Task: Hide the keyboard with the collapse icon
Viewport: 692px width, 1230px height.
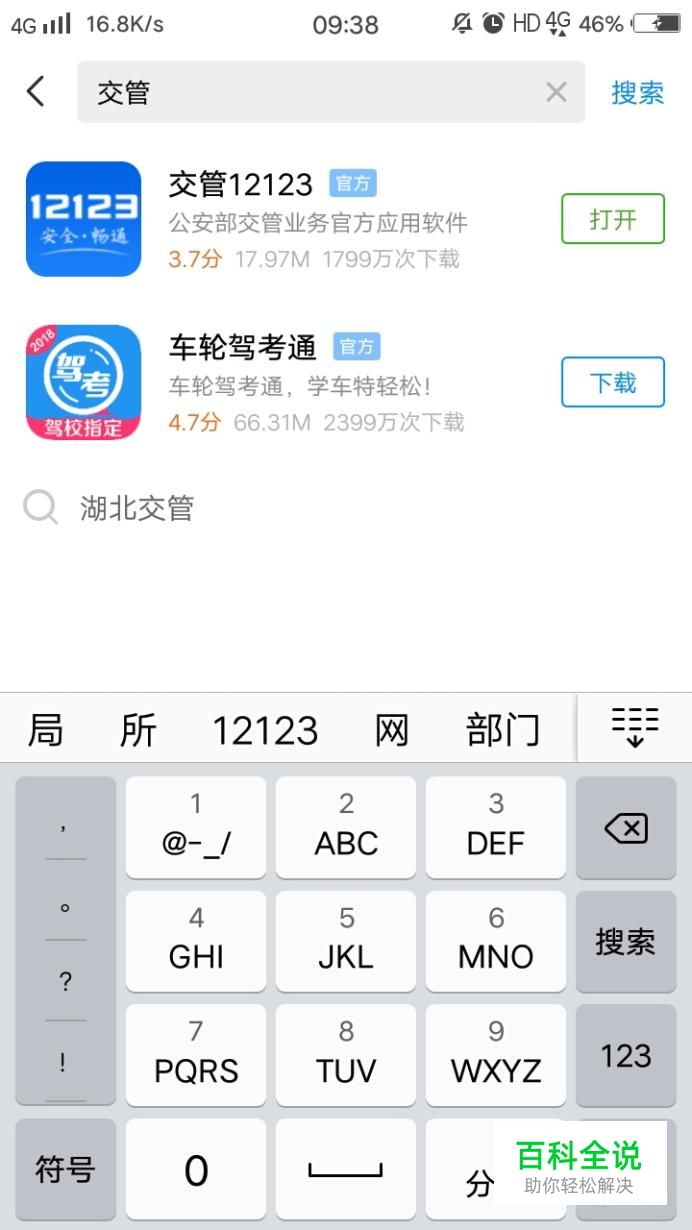Action: pos(634,727)
